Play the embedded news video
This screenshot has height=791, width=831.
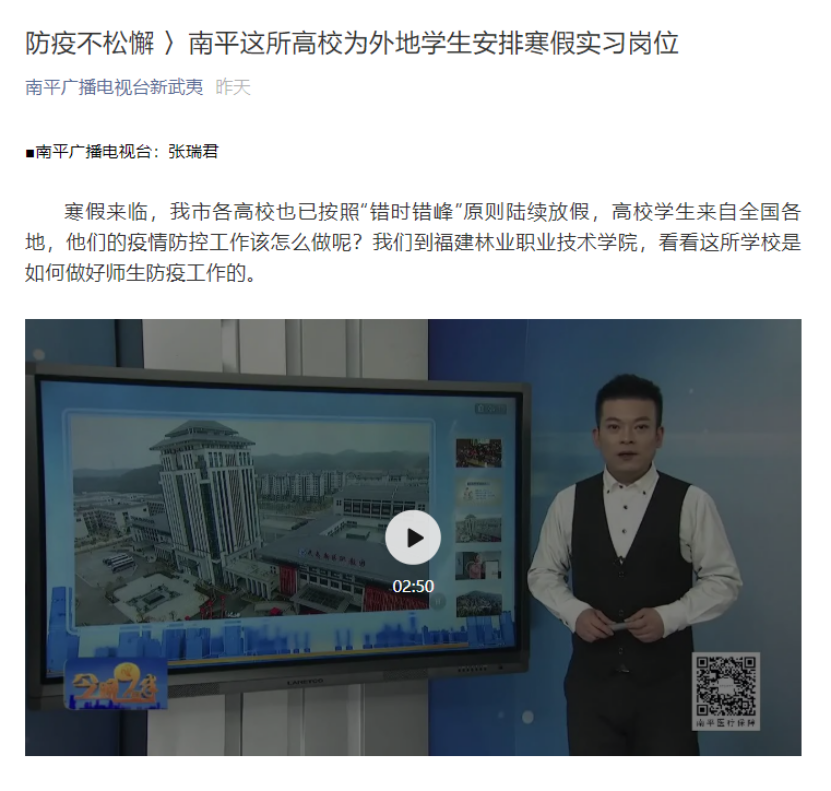(x=412, y=538)
